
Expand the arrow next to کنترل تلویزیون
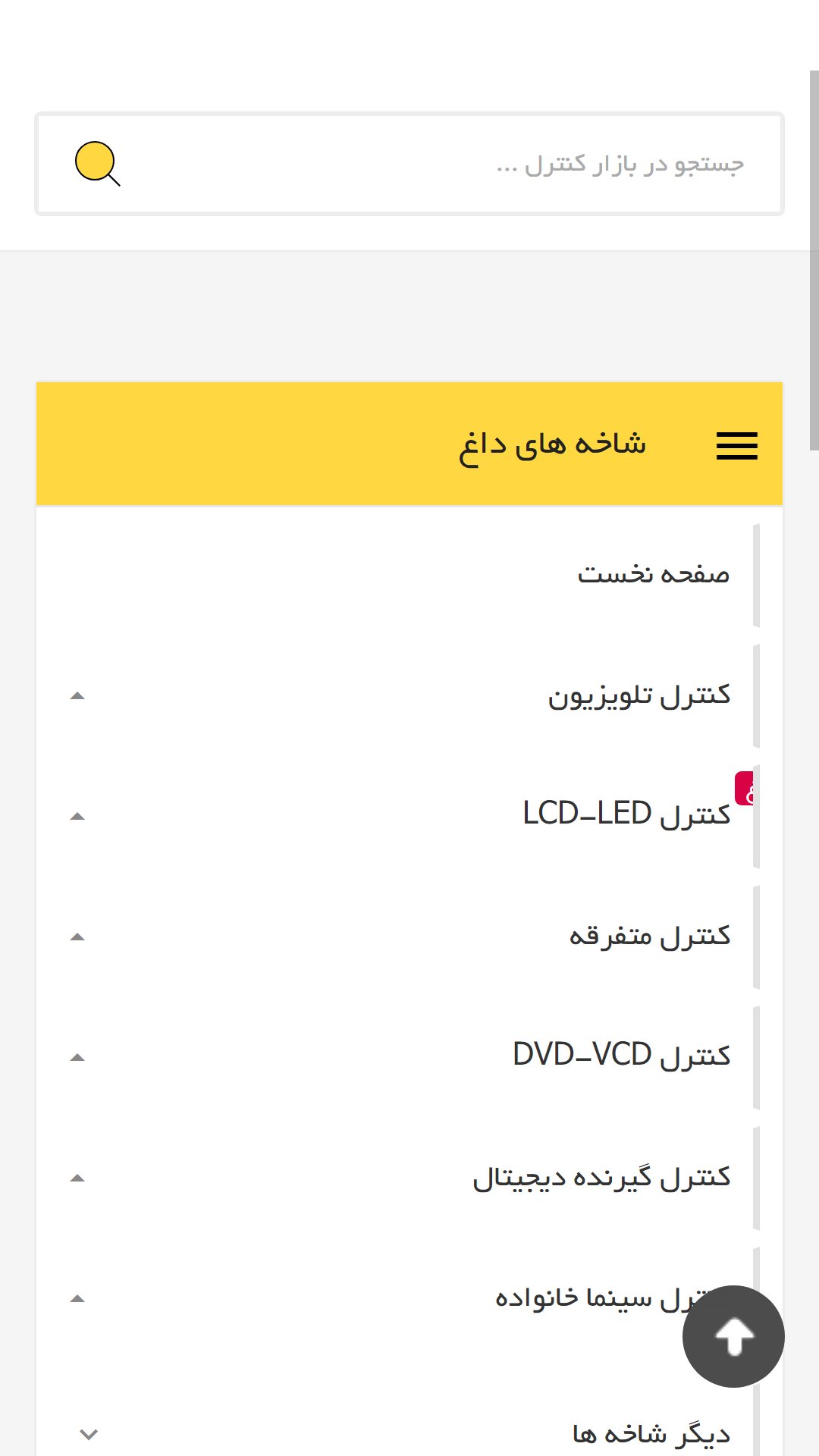[77, 695]
